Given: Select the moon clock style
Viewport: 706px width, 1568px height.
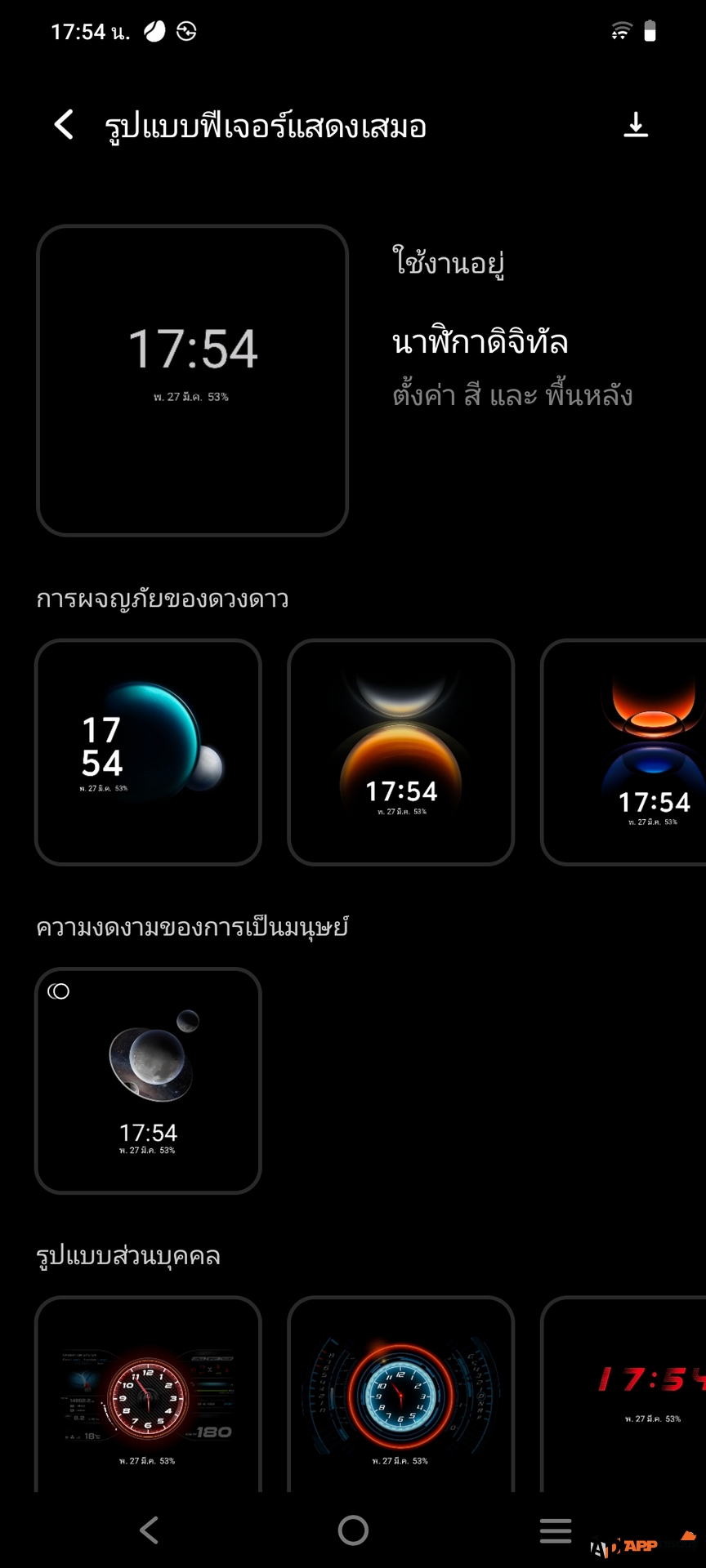Looking at the screenshot, I should tap(148, 1080).
